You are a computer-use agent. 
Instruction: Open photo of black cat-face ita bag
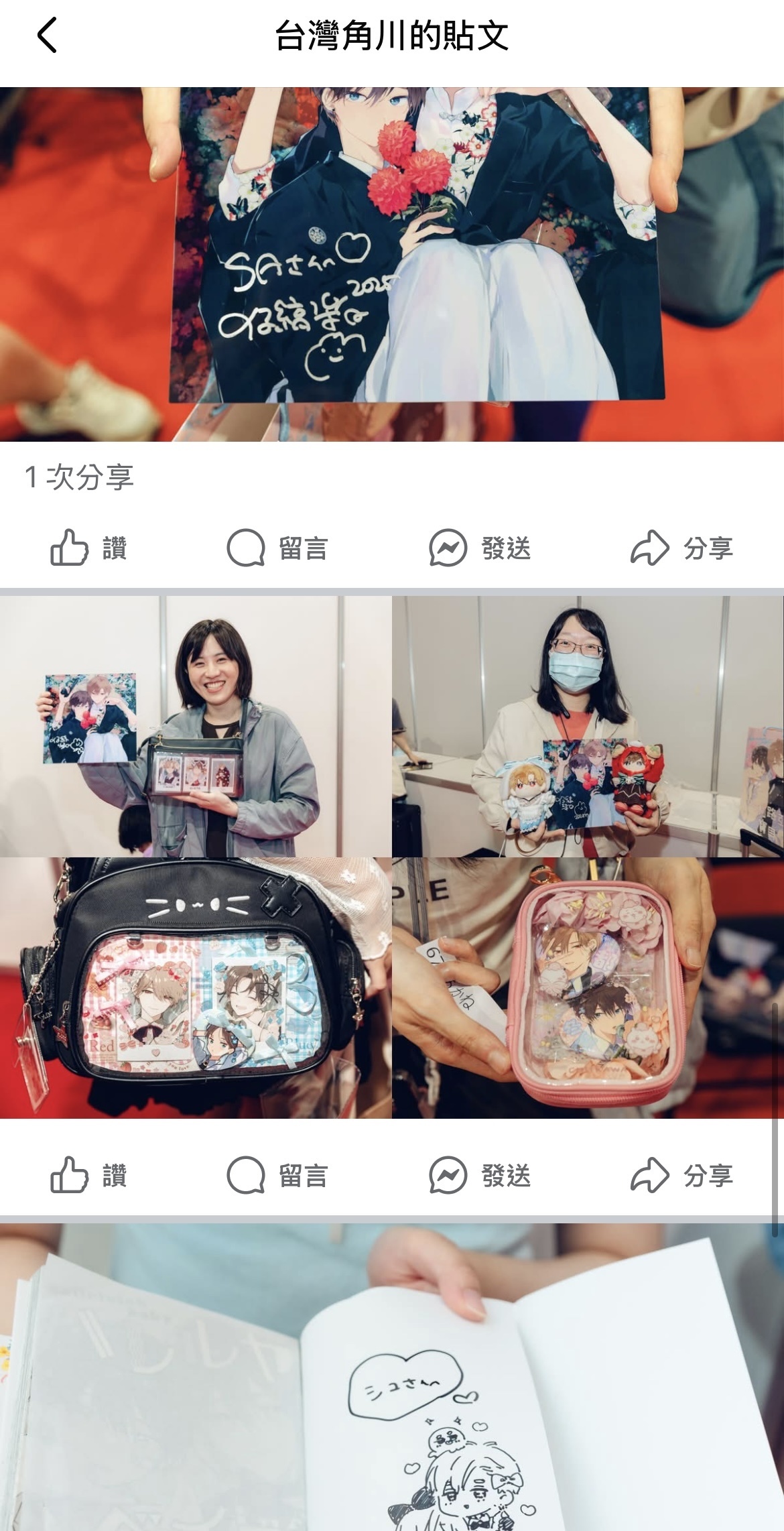[x=196, y=988]
